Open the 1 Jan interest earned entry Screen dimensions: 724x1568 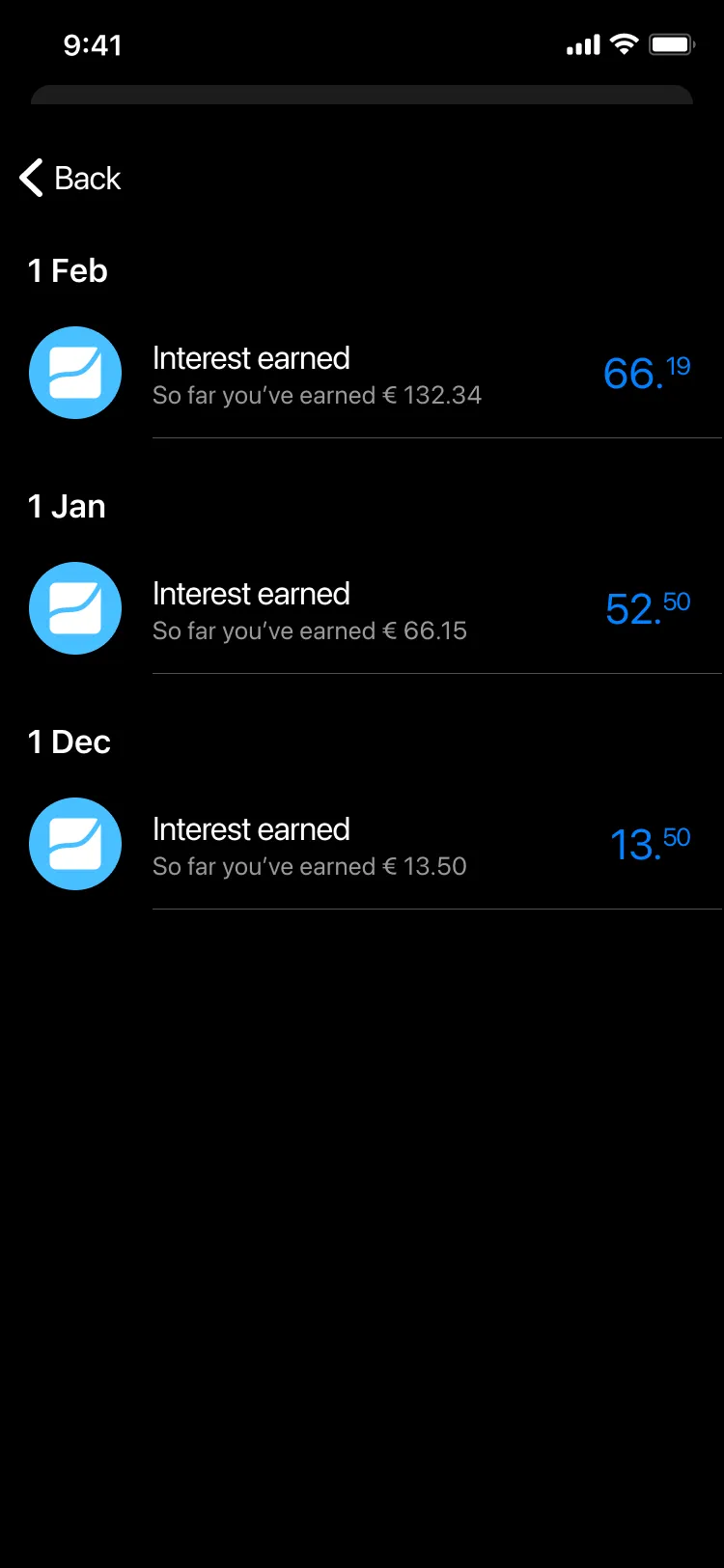(362, 609)
